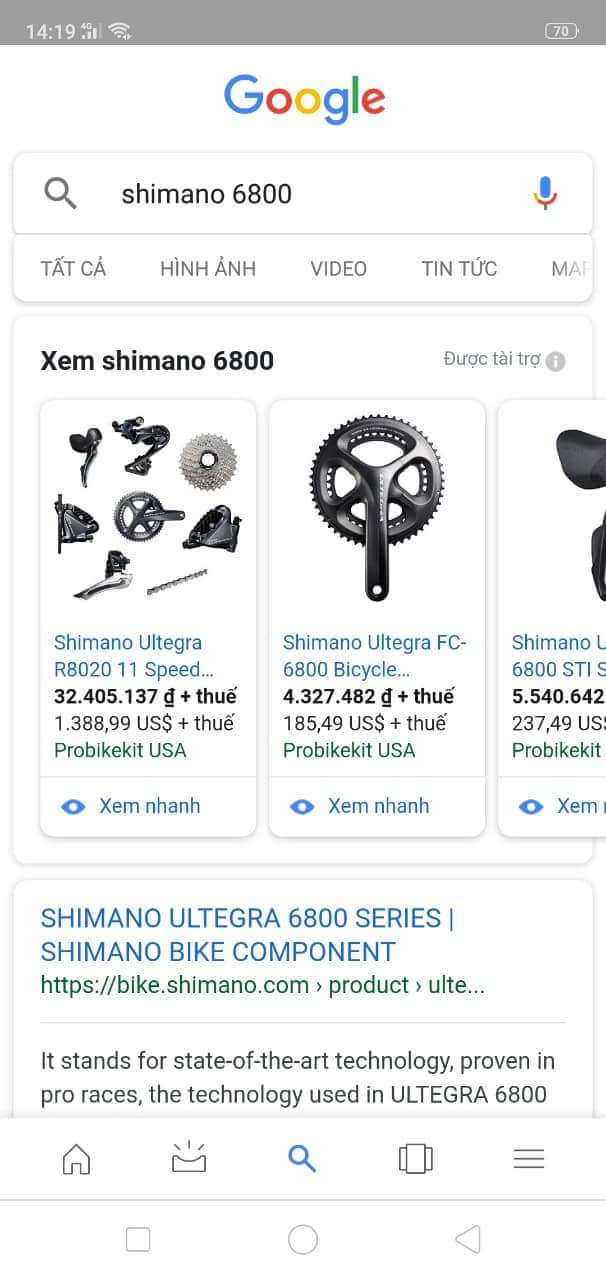Open the Được tài trợ info icon
606x1280 pixels.
point(556,361)
